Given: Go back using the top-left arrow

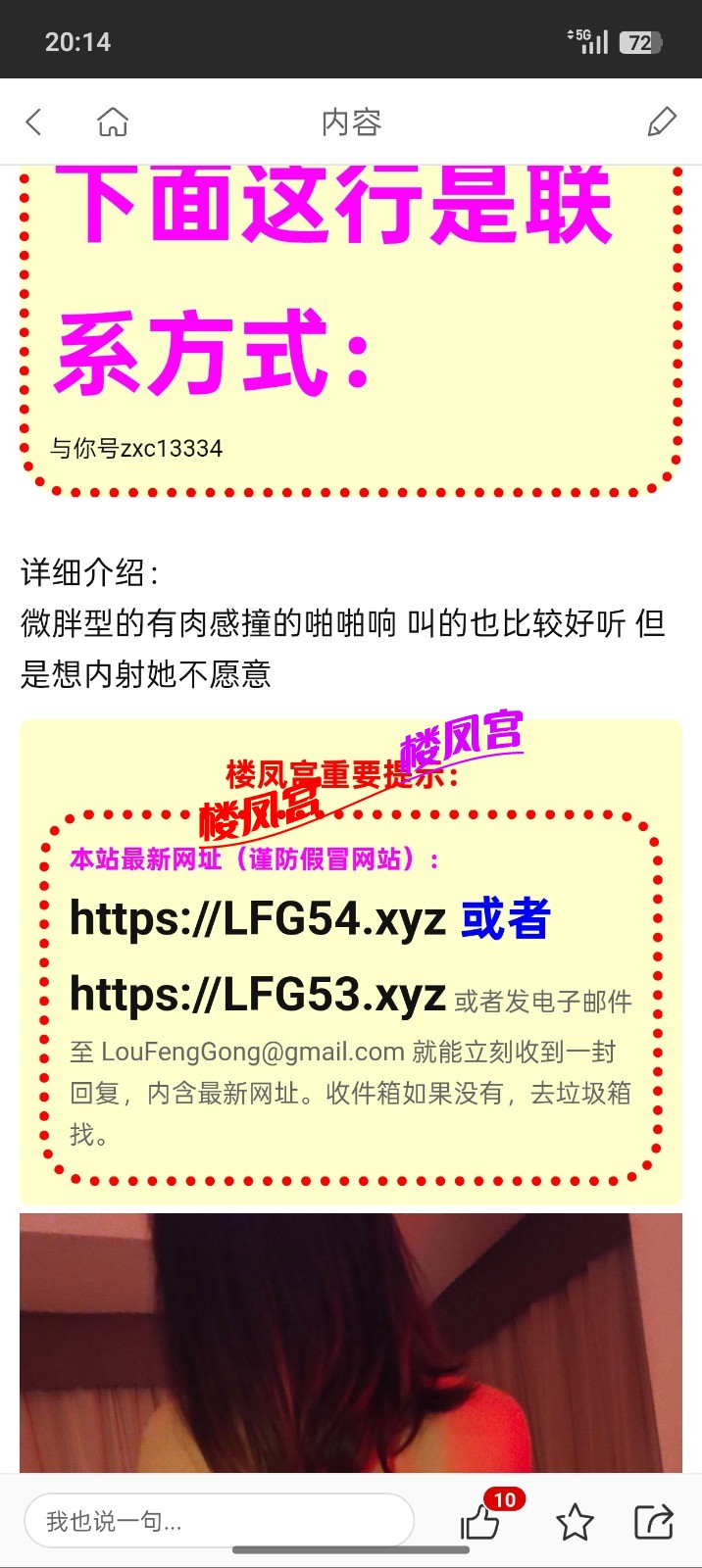Looking at the screenshot, I should coord(33,122).
